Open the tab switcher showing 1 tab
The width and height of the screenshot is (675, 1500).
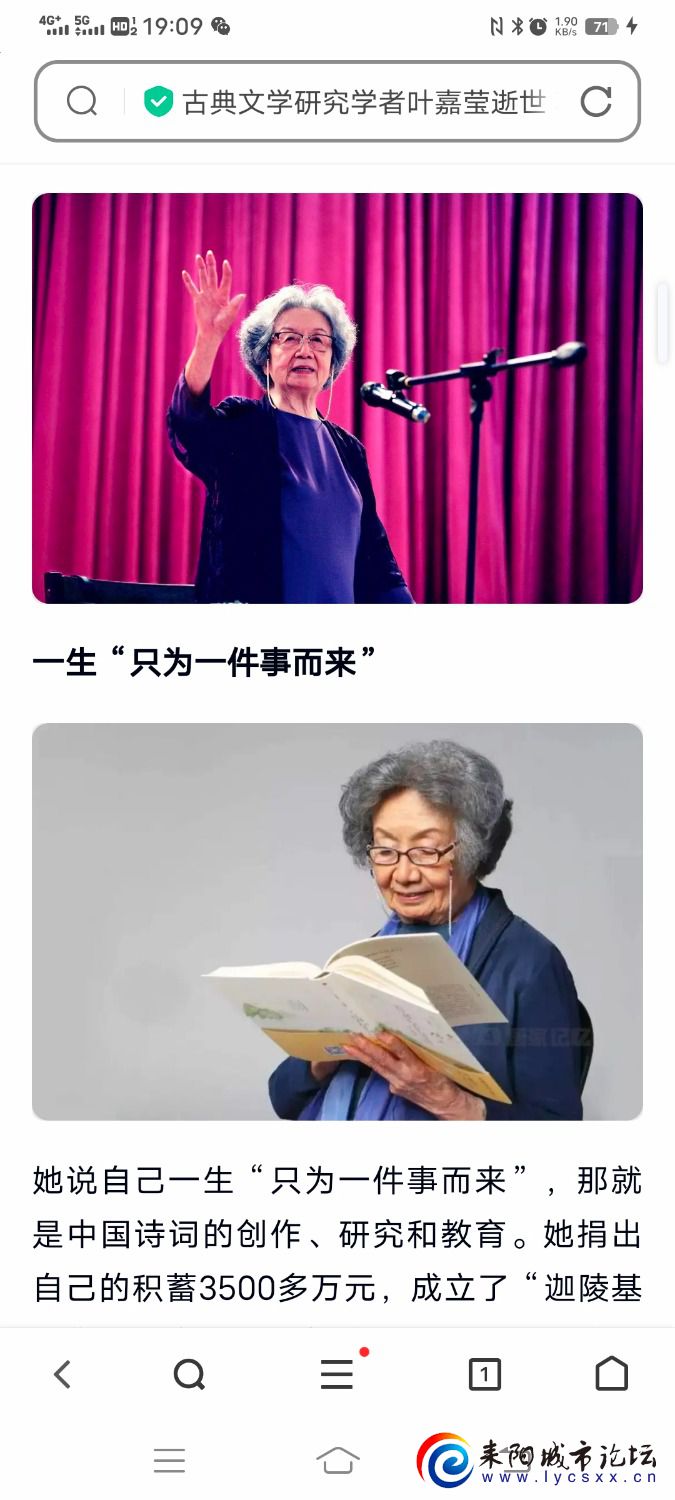485,1375
